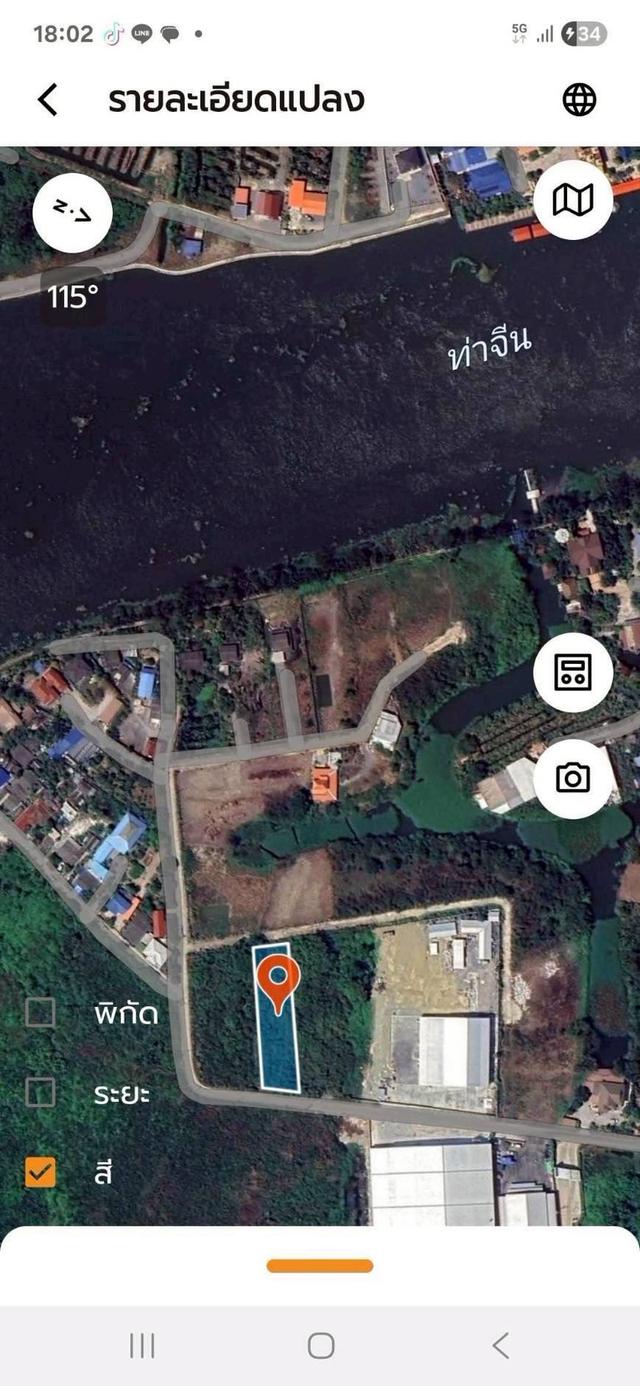This screenshot has height=1386, width=640.
Task: Open recent apps from the navigation bar
Action: tap(142, 1345)
